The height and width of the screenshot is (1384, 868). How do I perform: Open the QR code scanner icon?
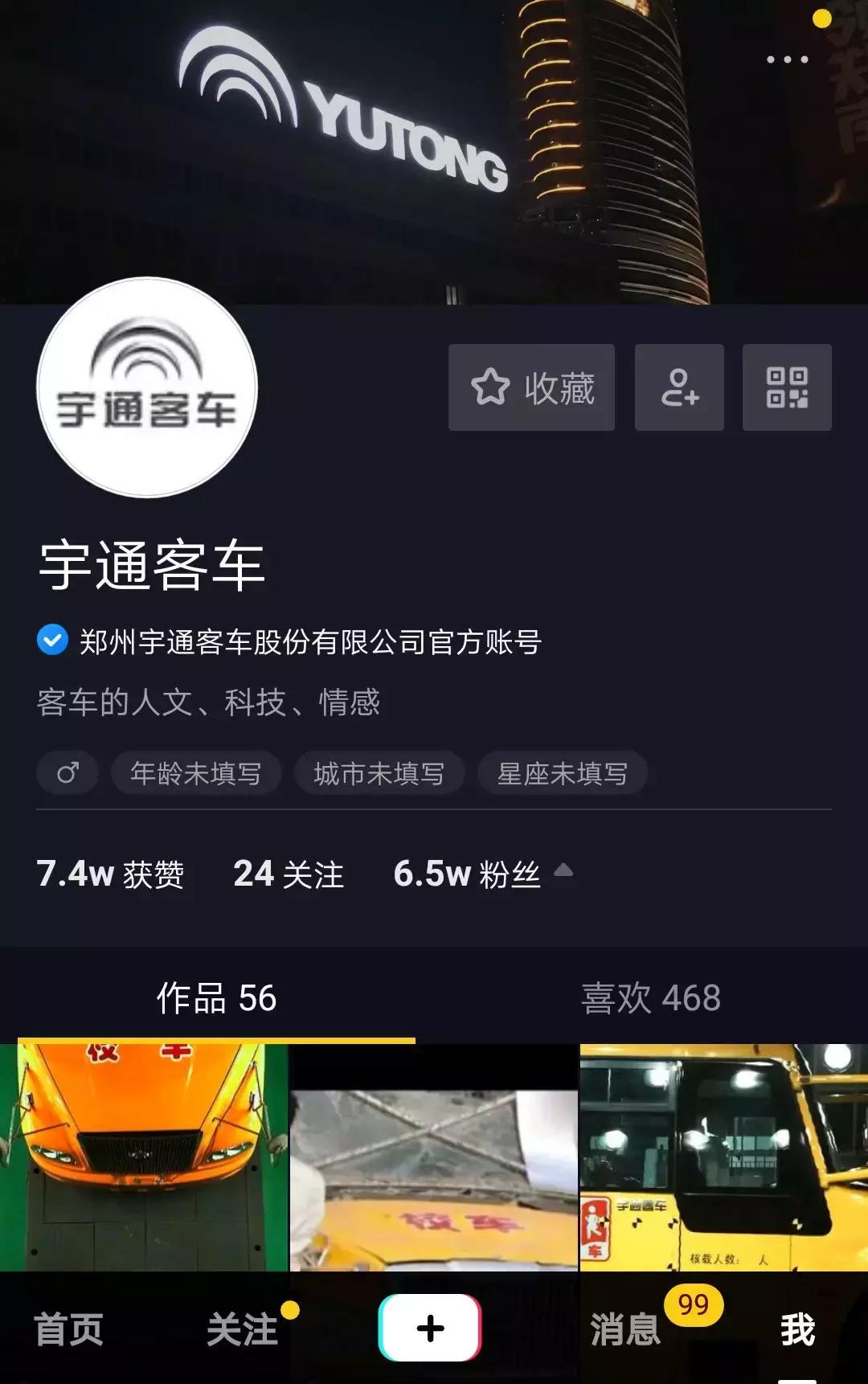pos(786,389)
